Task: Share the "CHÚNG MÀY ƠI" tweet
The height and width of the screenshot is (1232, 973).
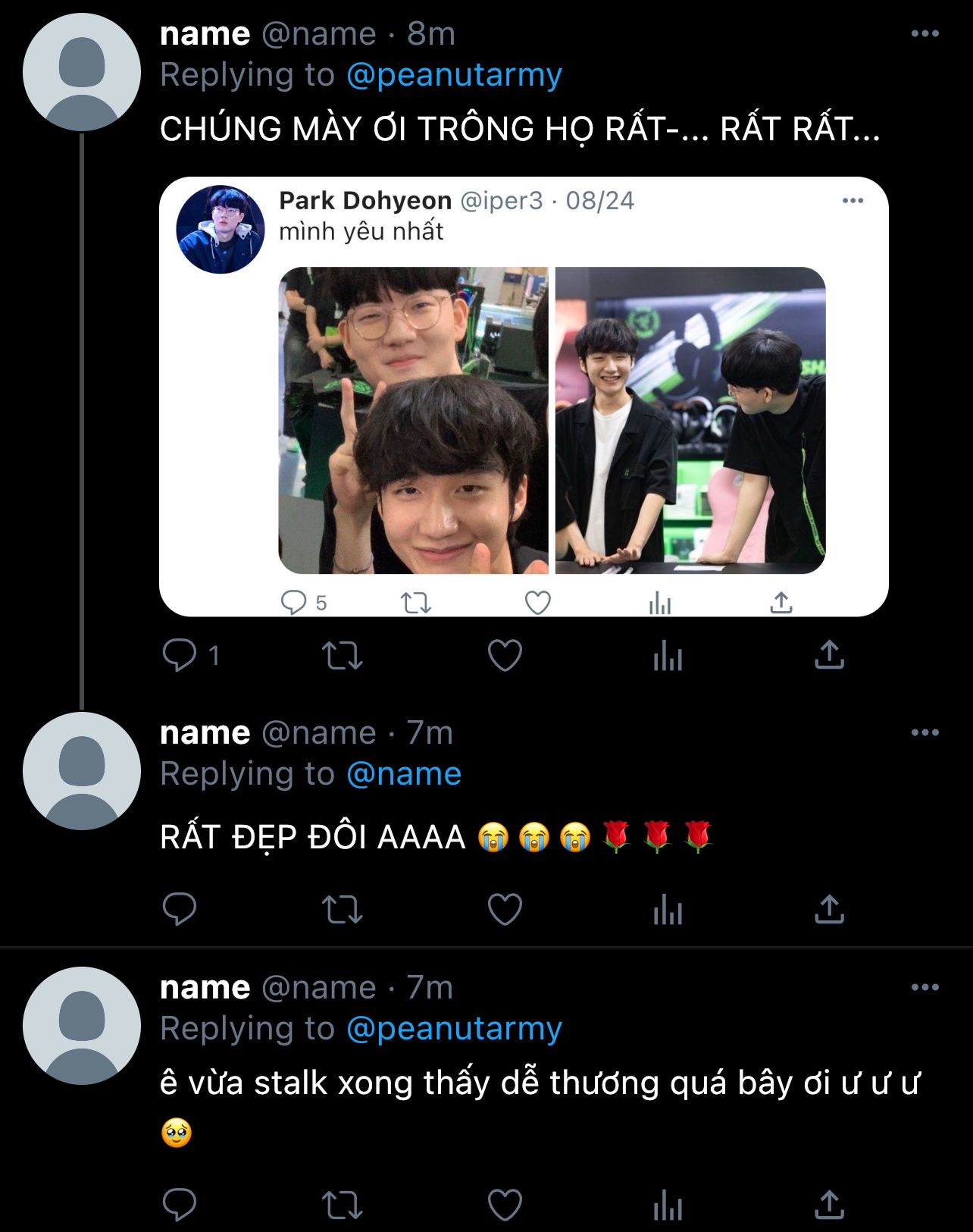Action: (x=829, y=656)
